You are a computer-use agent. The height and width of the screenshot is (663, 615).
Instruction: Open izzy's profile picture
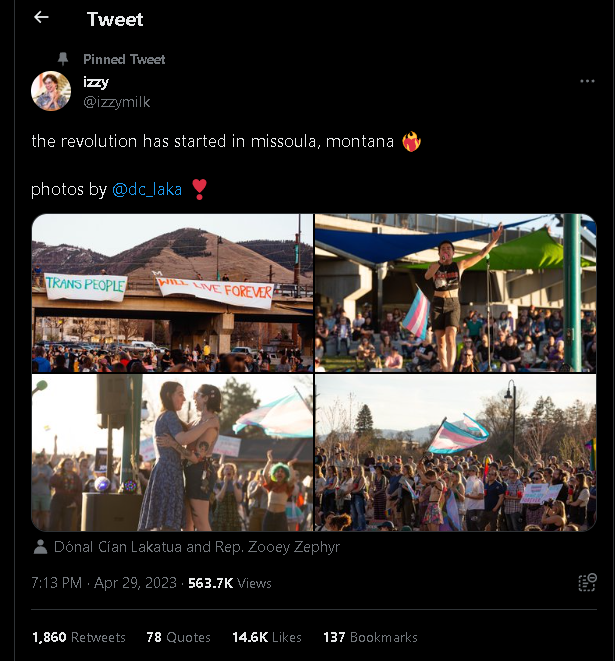51,91
